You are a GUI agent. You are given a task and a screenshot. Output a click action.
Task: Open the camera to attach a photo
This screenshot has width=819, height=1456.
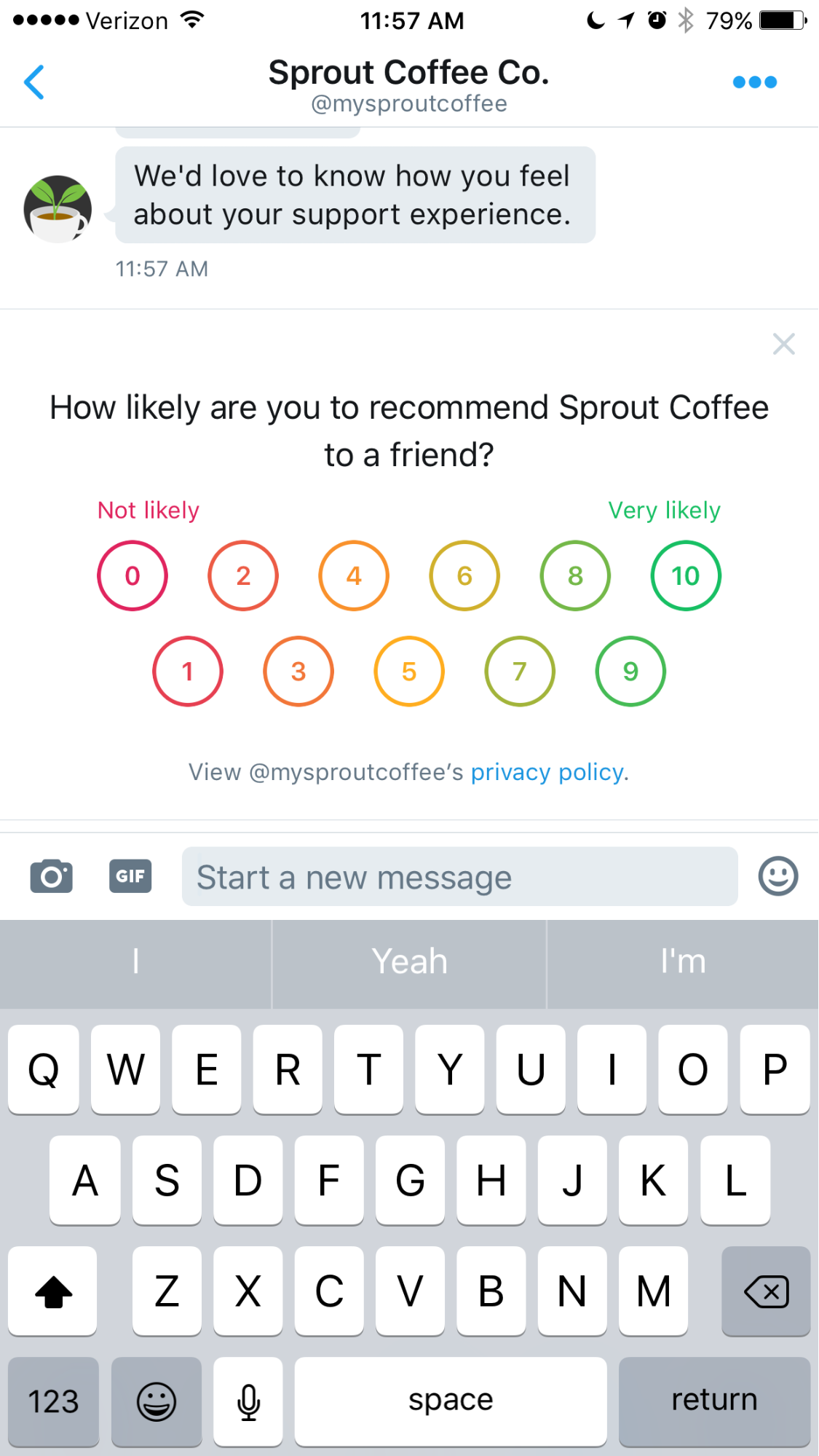51,876
